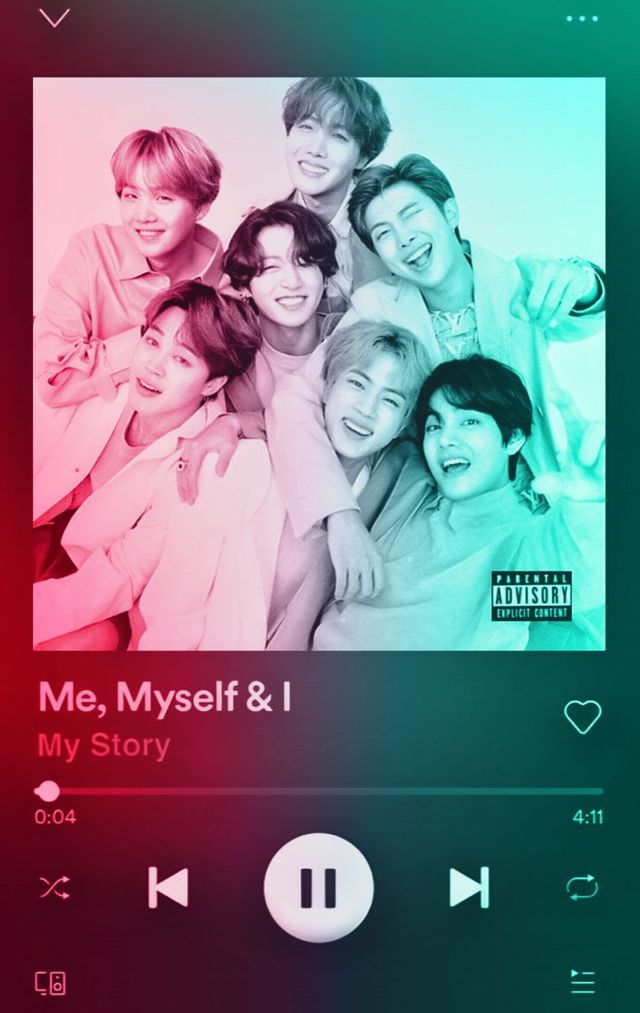Image resolution: width=640 pixels, height=1013 pixels.
Task: Enable shuffle mode
Action: tap(54, 887)
